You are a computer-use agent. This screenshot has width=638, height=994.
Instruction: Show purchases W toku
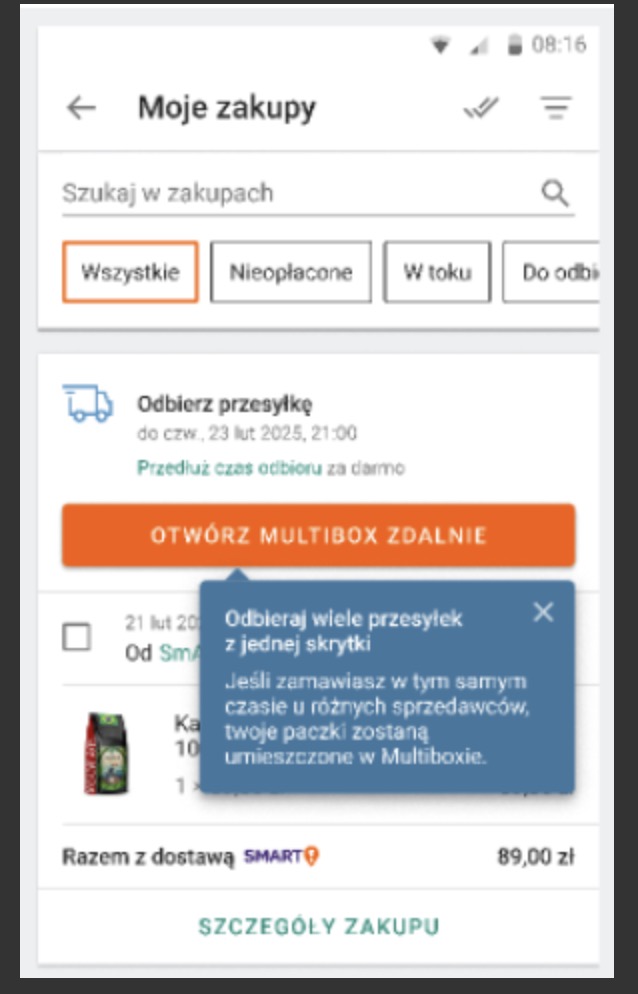437,272
